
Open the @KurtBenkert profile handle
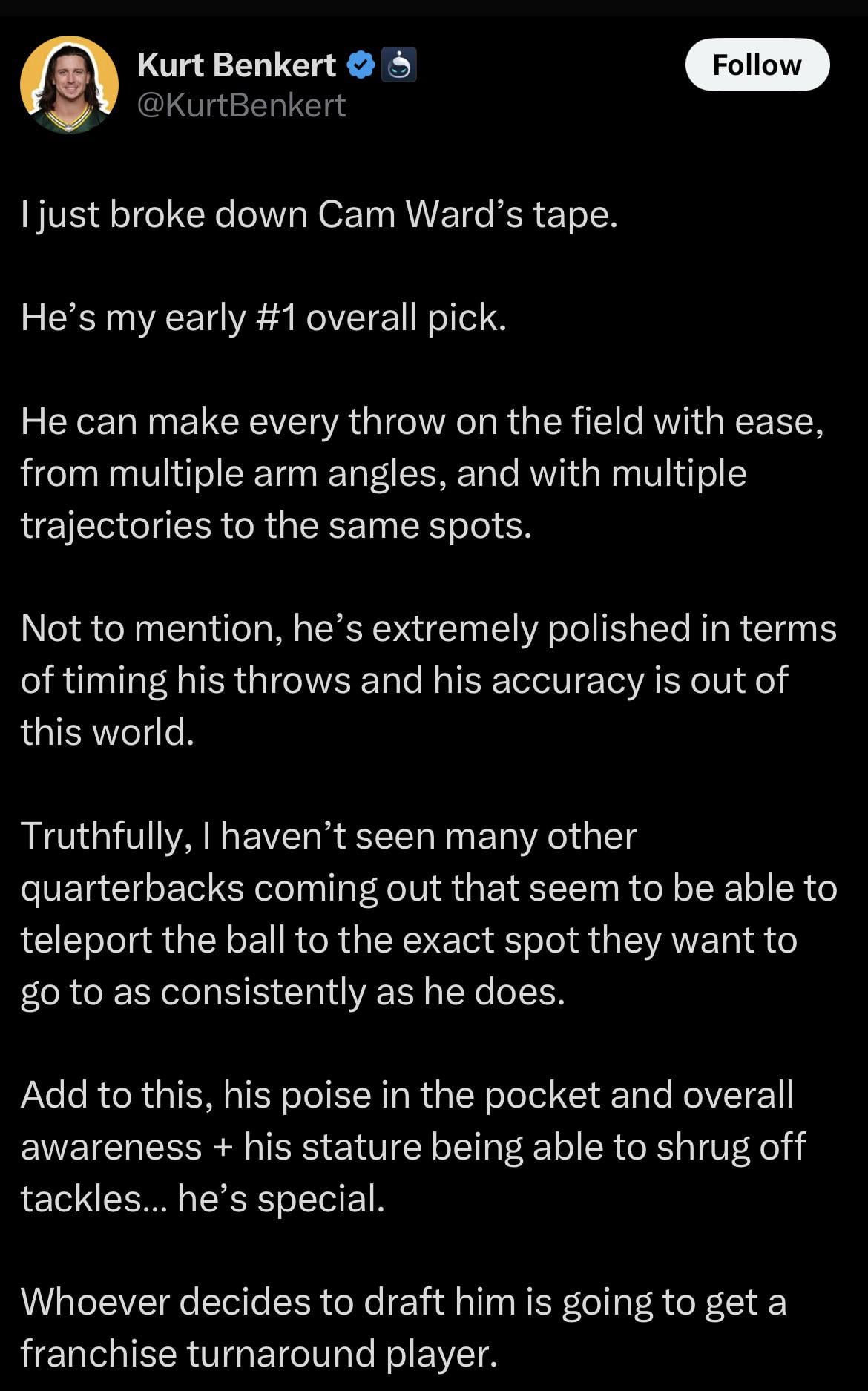click(241, 105)
